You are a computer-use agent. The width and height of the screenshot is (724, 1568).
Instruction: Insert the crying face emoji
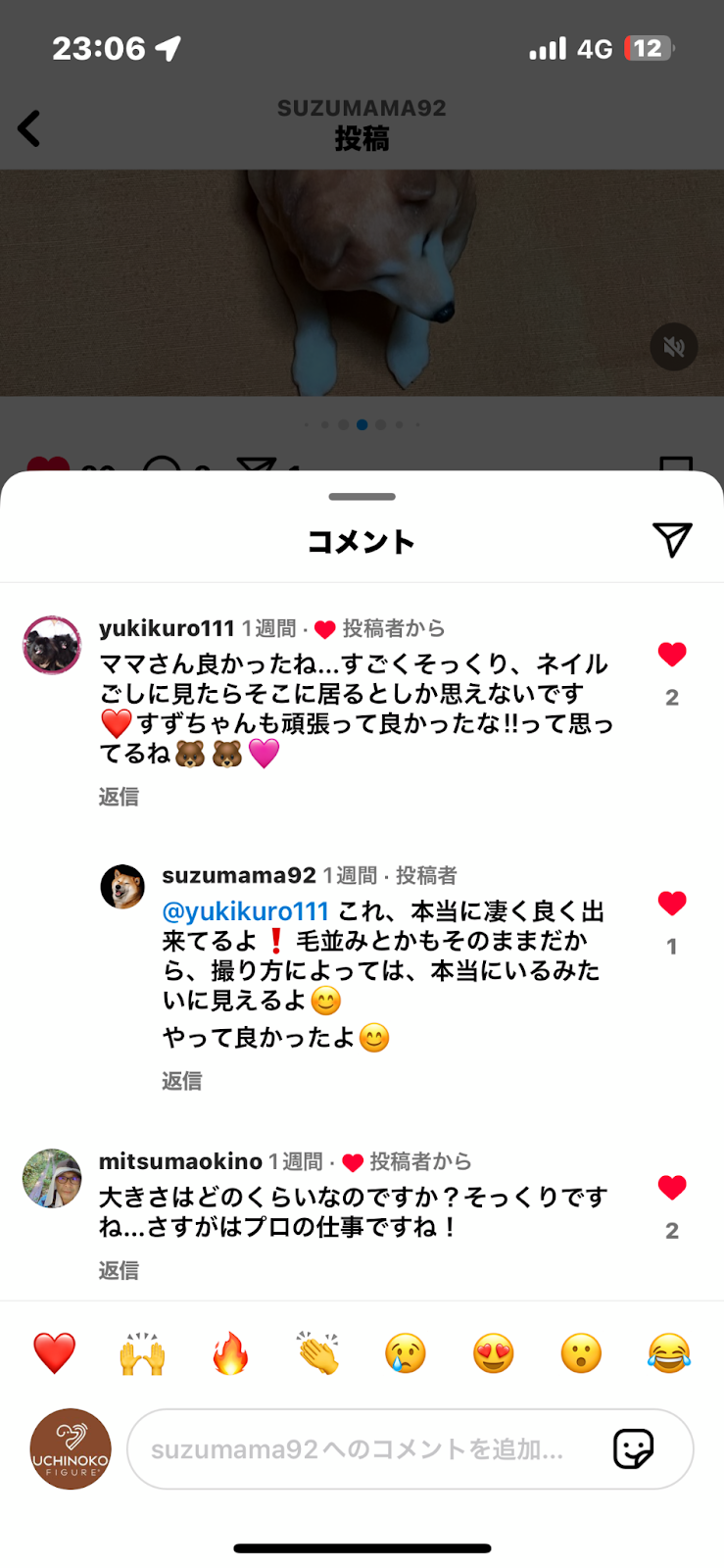[406, 1353]
